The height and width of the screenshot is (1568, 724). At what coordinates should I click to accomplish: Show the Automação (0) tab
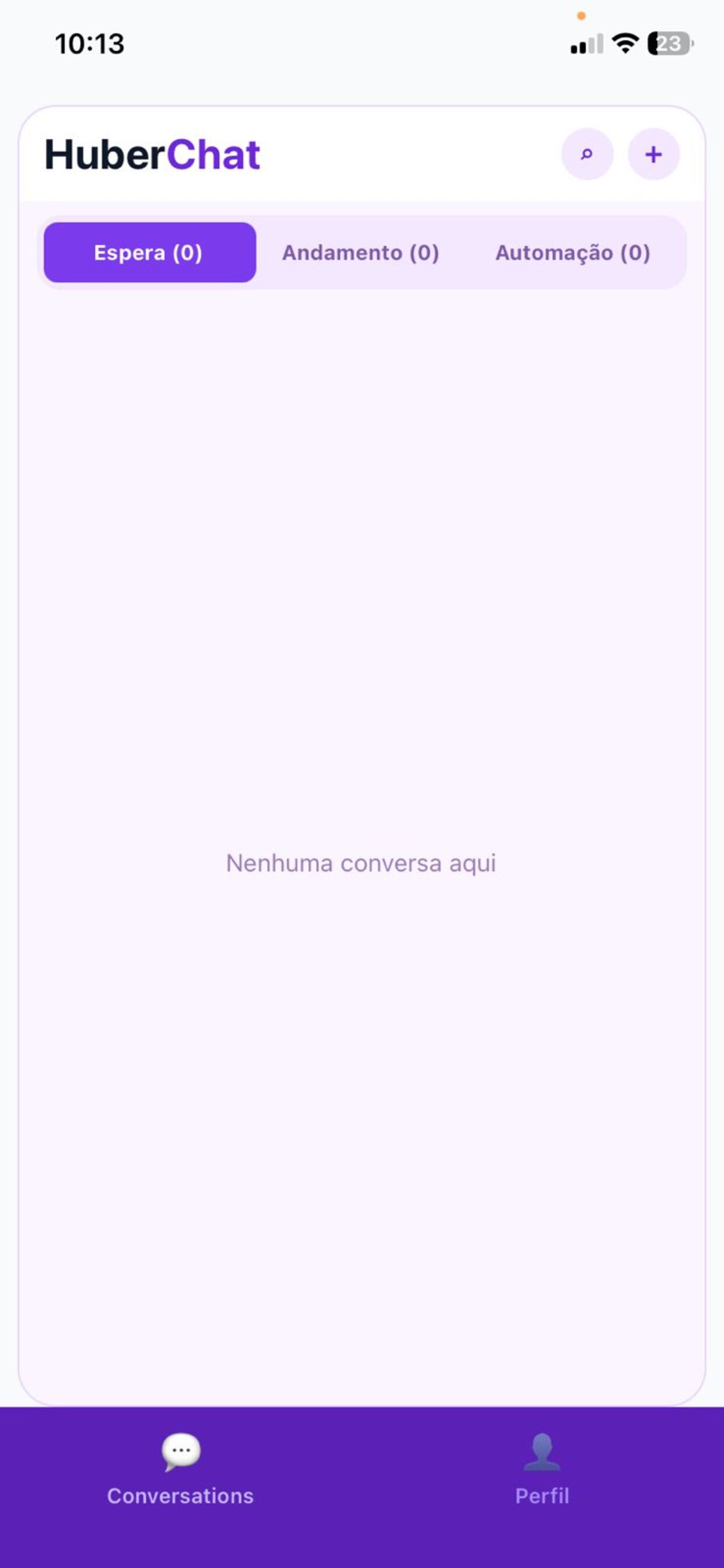(573, 253)
